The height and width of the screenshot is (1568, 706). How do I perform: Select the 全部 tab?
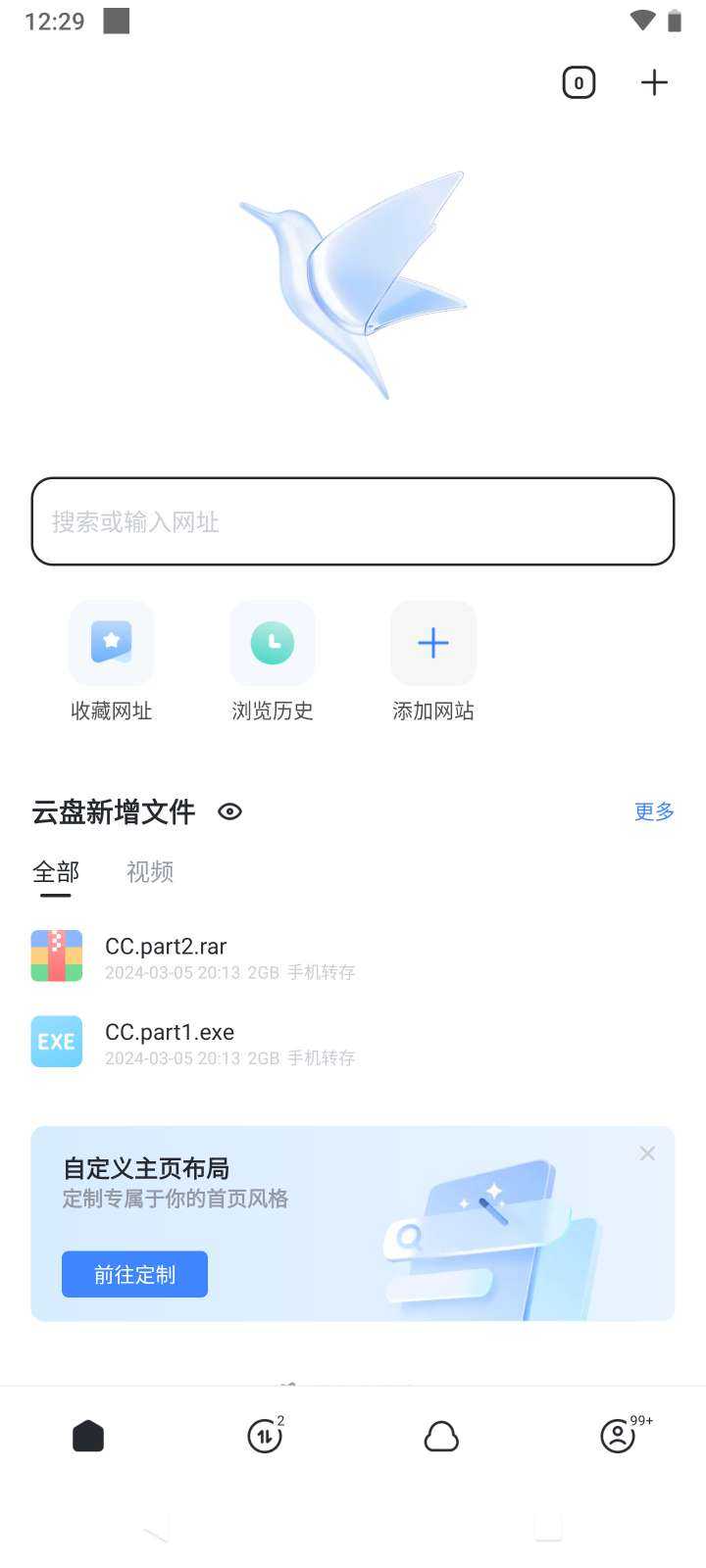pos(56,871)
